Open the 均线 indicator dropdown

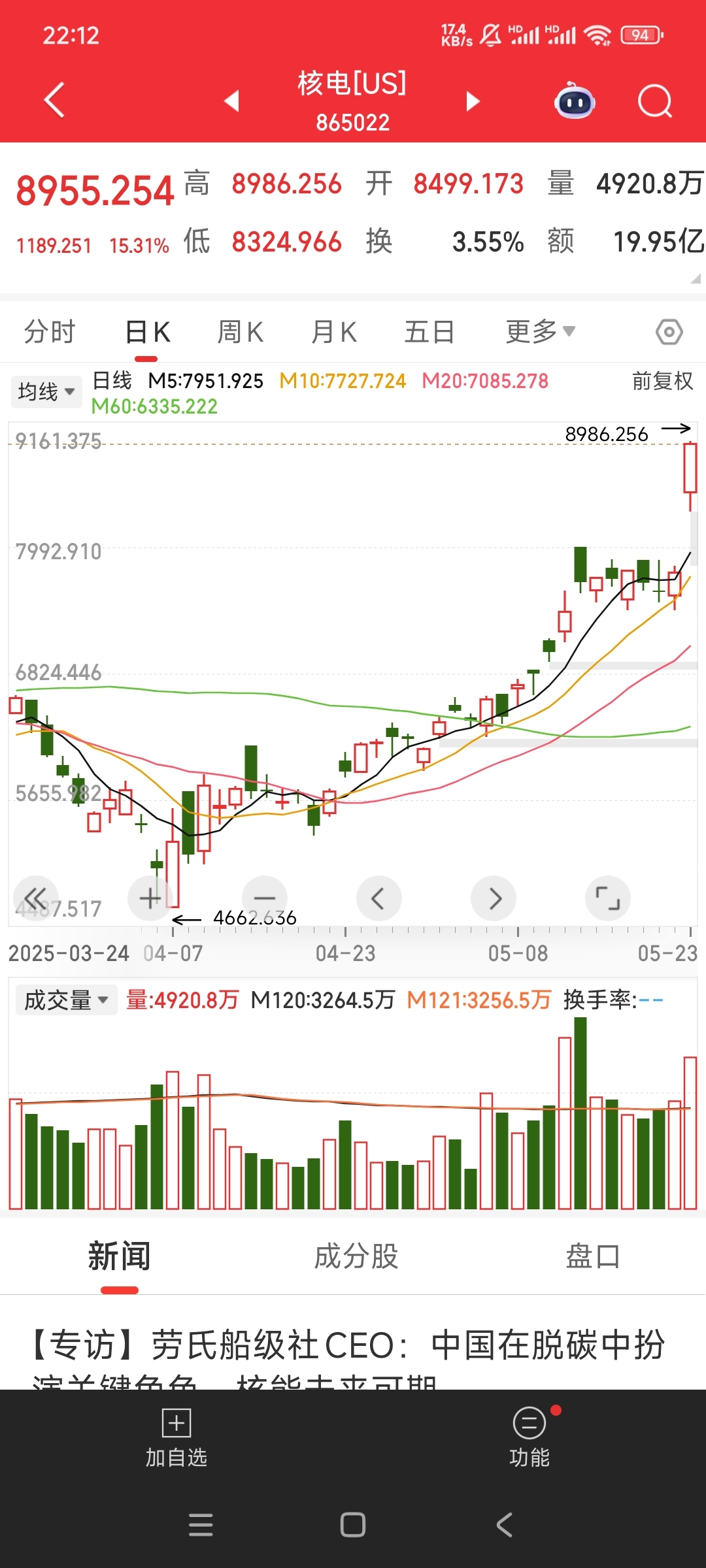(46, 391)
